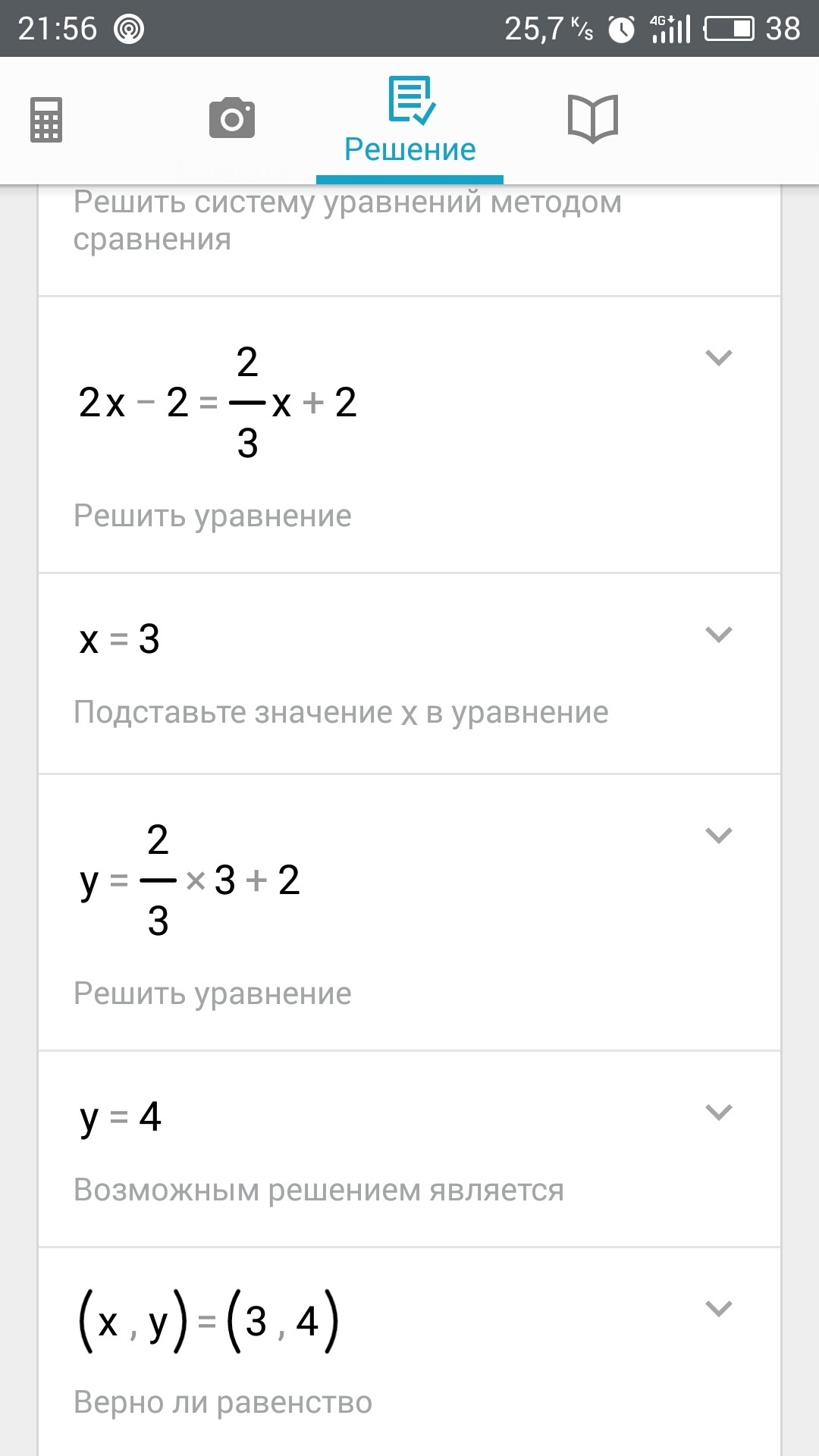Select the Решение tab
Image resolution: width=819 pixels, height=1456 pixels.
tap(409, 121)
